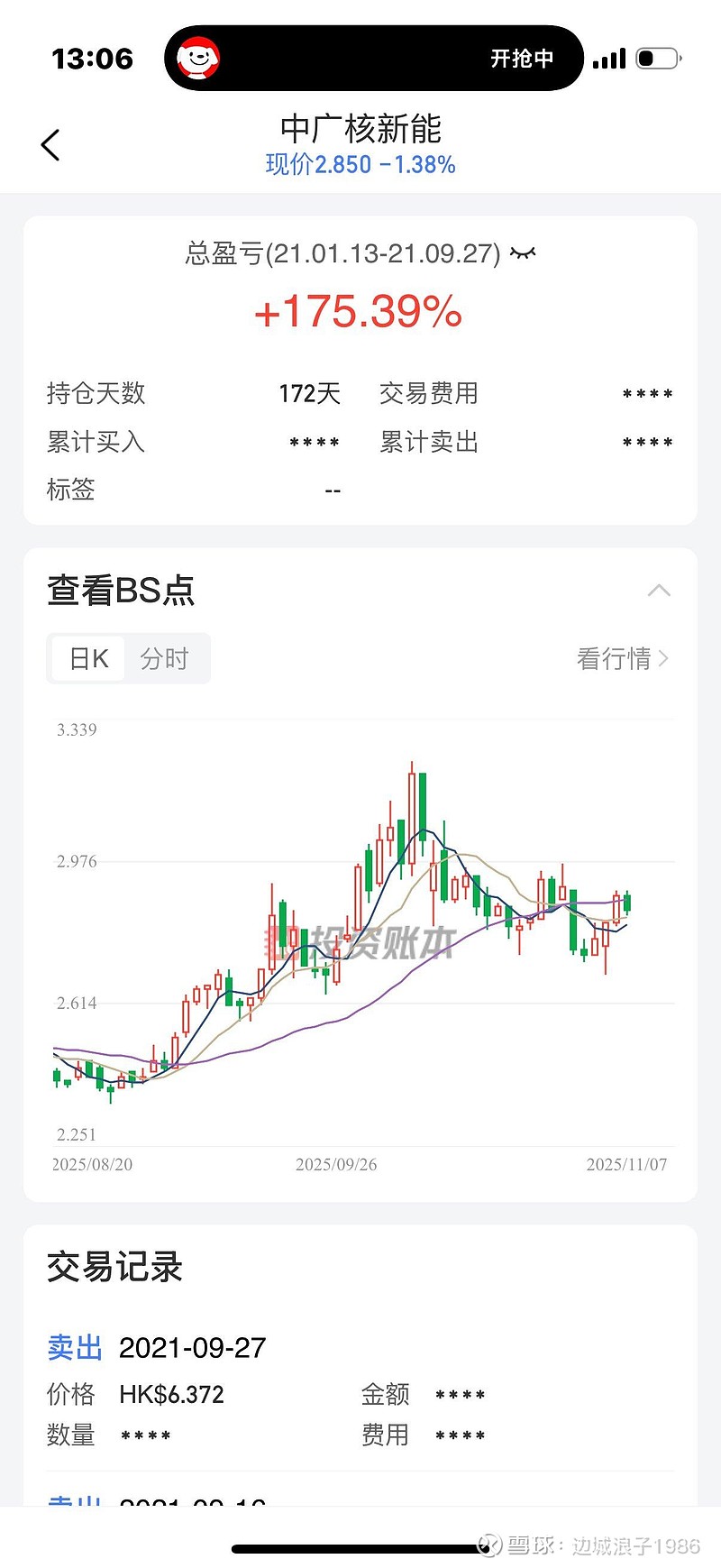Switch to the 分时 chart tab
This screenshot has width=721, height=1568.
pos(167,658)
